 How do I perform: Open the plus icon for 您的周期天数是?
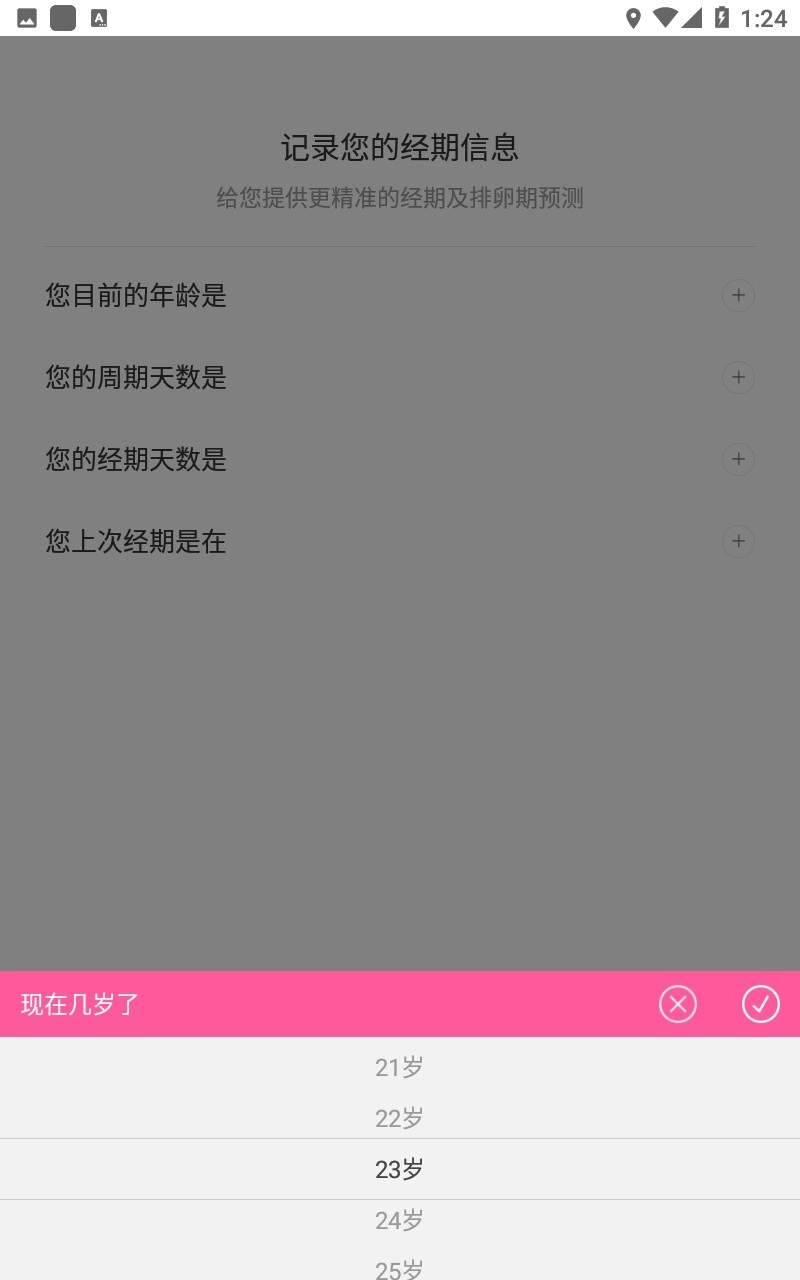pos(738,378)
